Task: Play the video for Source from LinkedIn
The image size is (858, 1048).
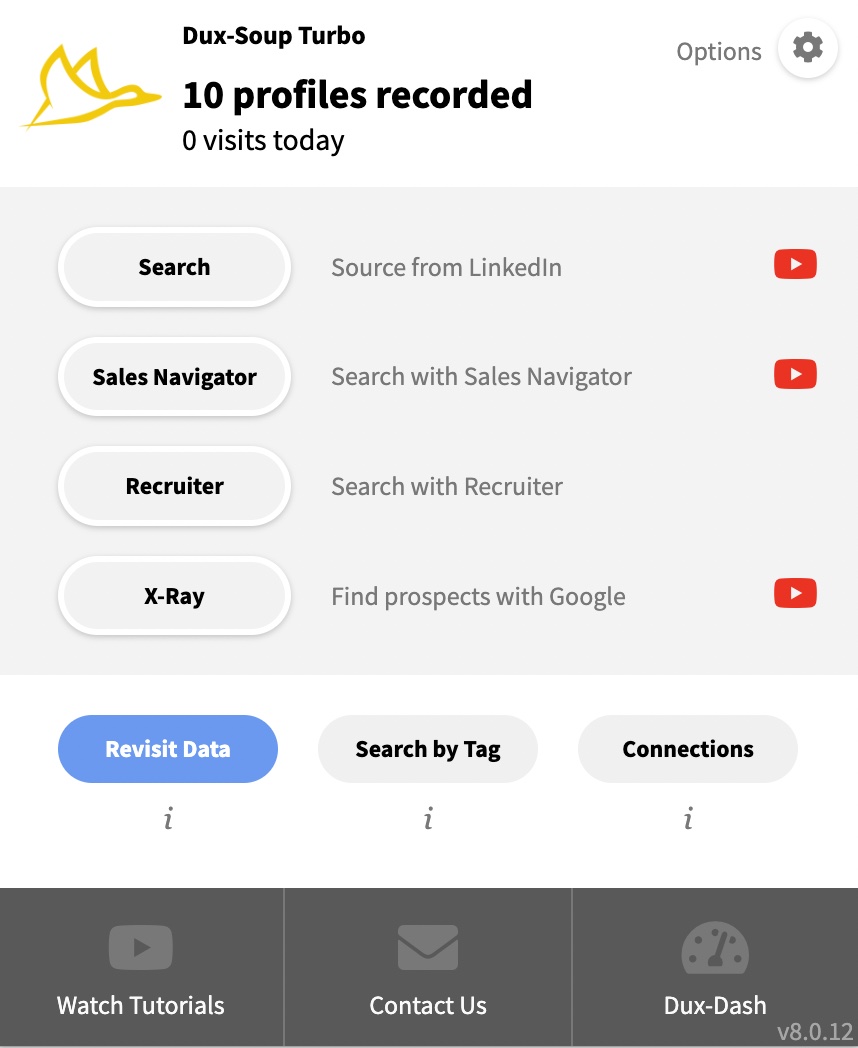Action: (795, 264)
